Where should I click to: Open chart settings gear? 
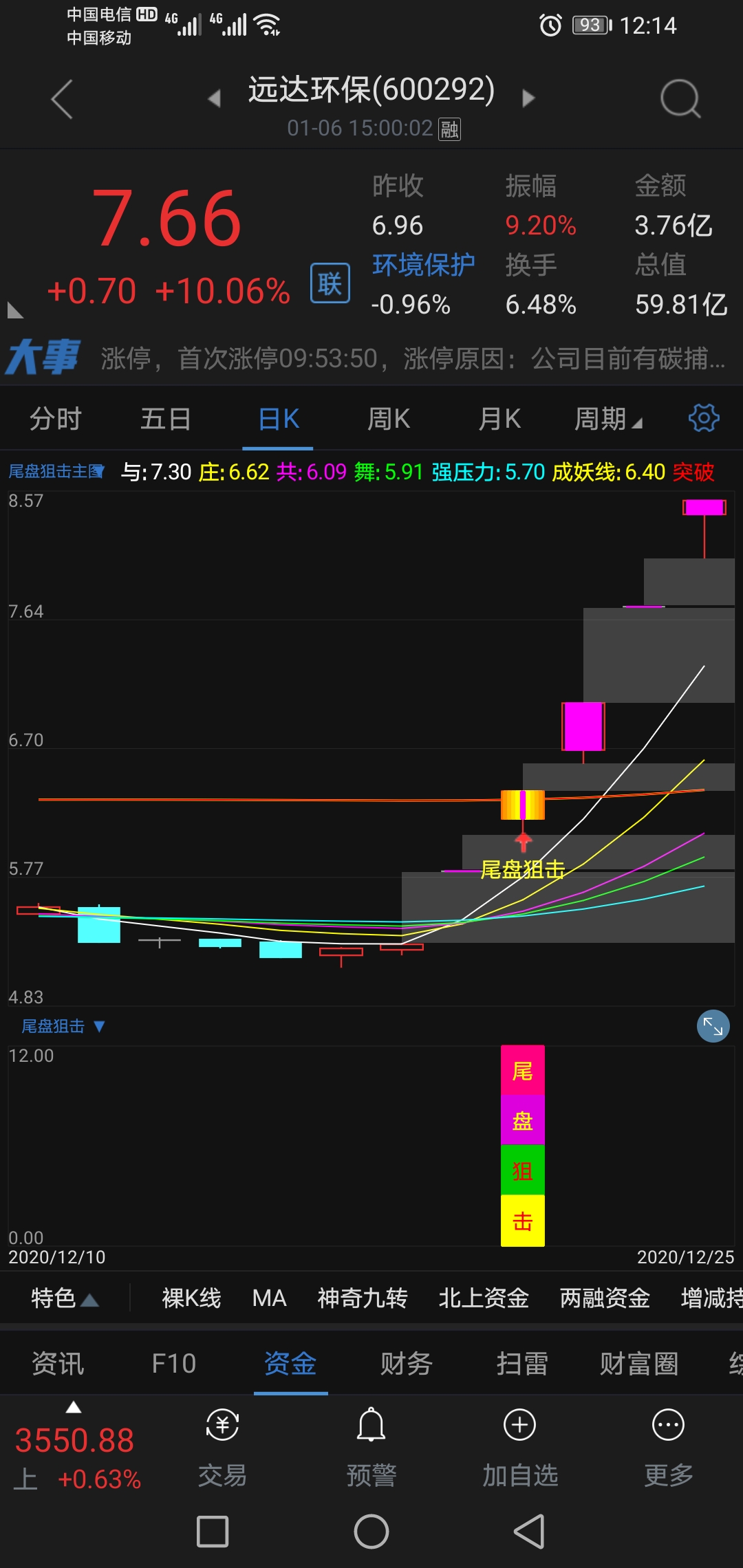coord(704,418)
